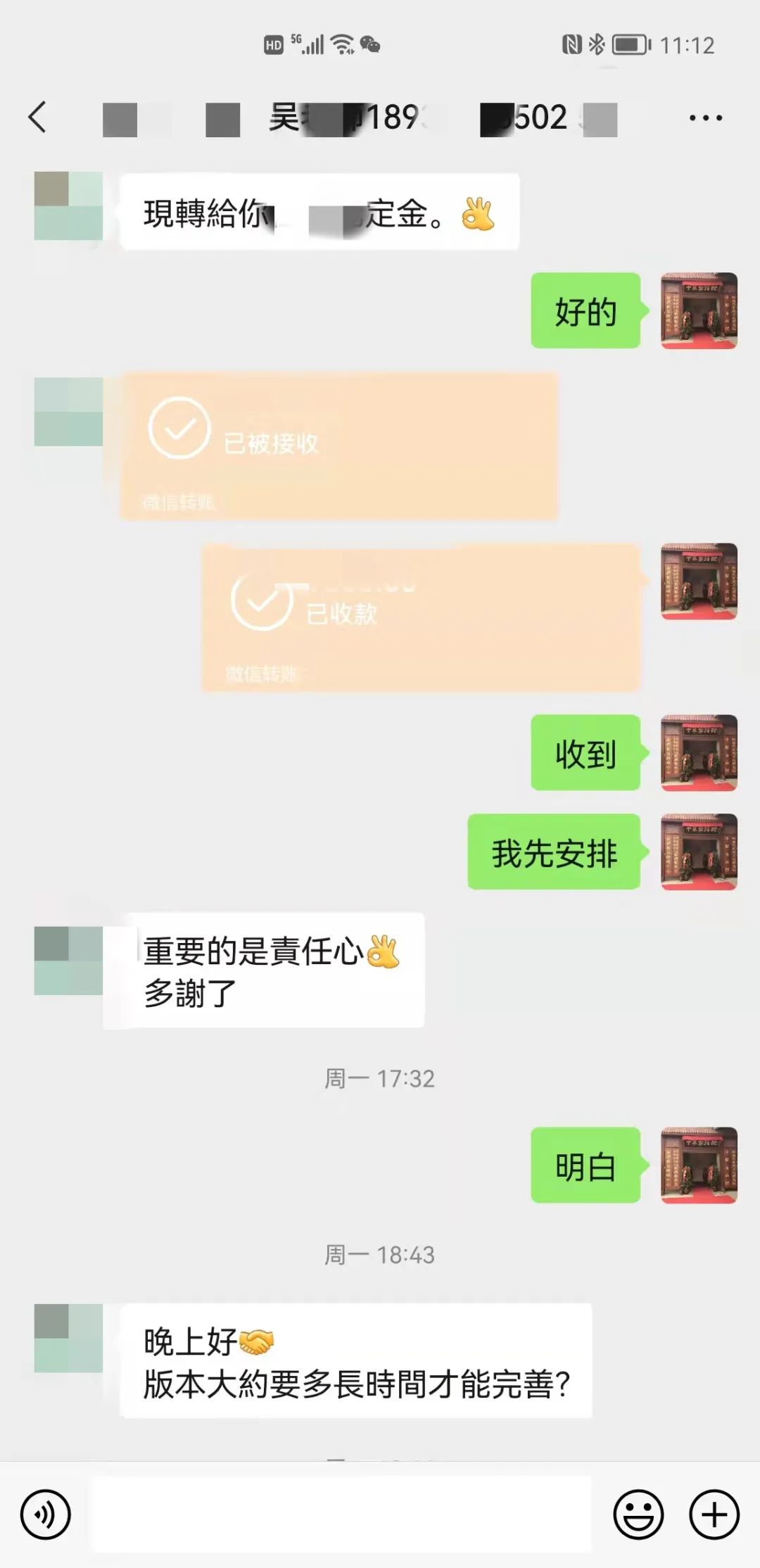The height and width of the screenshot is (1568, 760).
Task: Open the emoji sticker panel
Action: coord(638,1514)
